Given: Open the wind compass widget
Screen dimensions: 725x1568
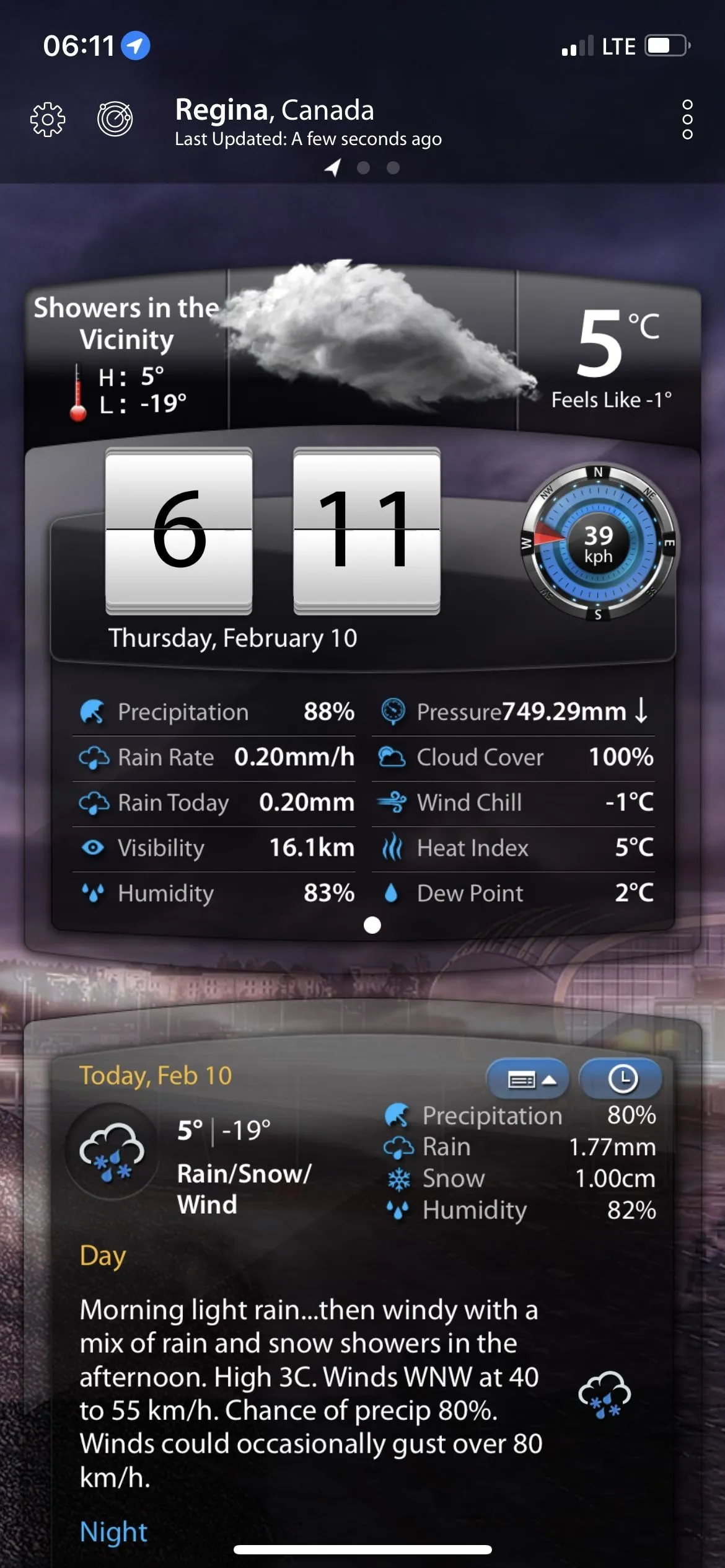Looking at the screenshot, I should point(598,544).
